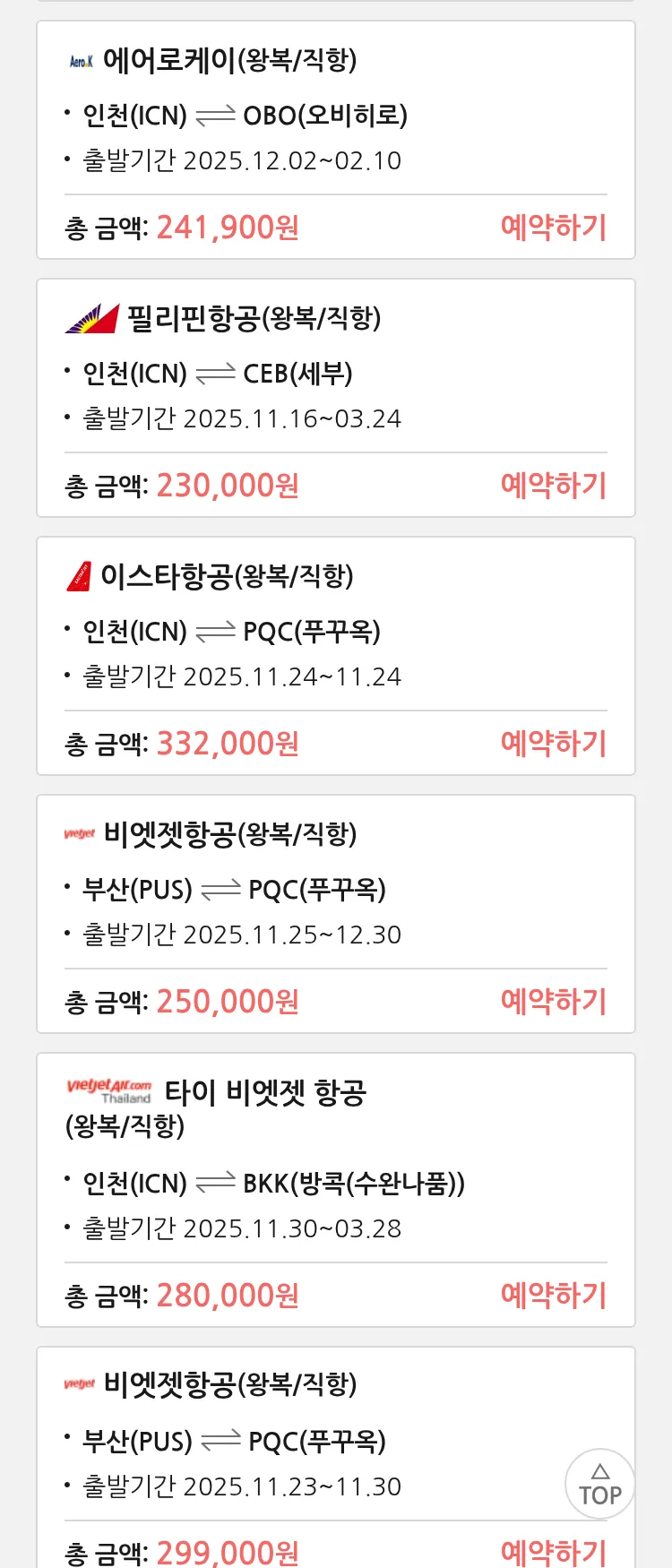
Task: Book the 필리핀항공 flight to CEB(세부)
Action: (x=553, y=486)
